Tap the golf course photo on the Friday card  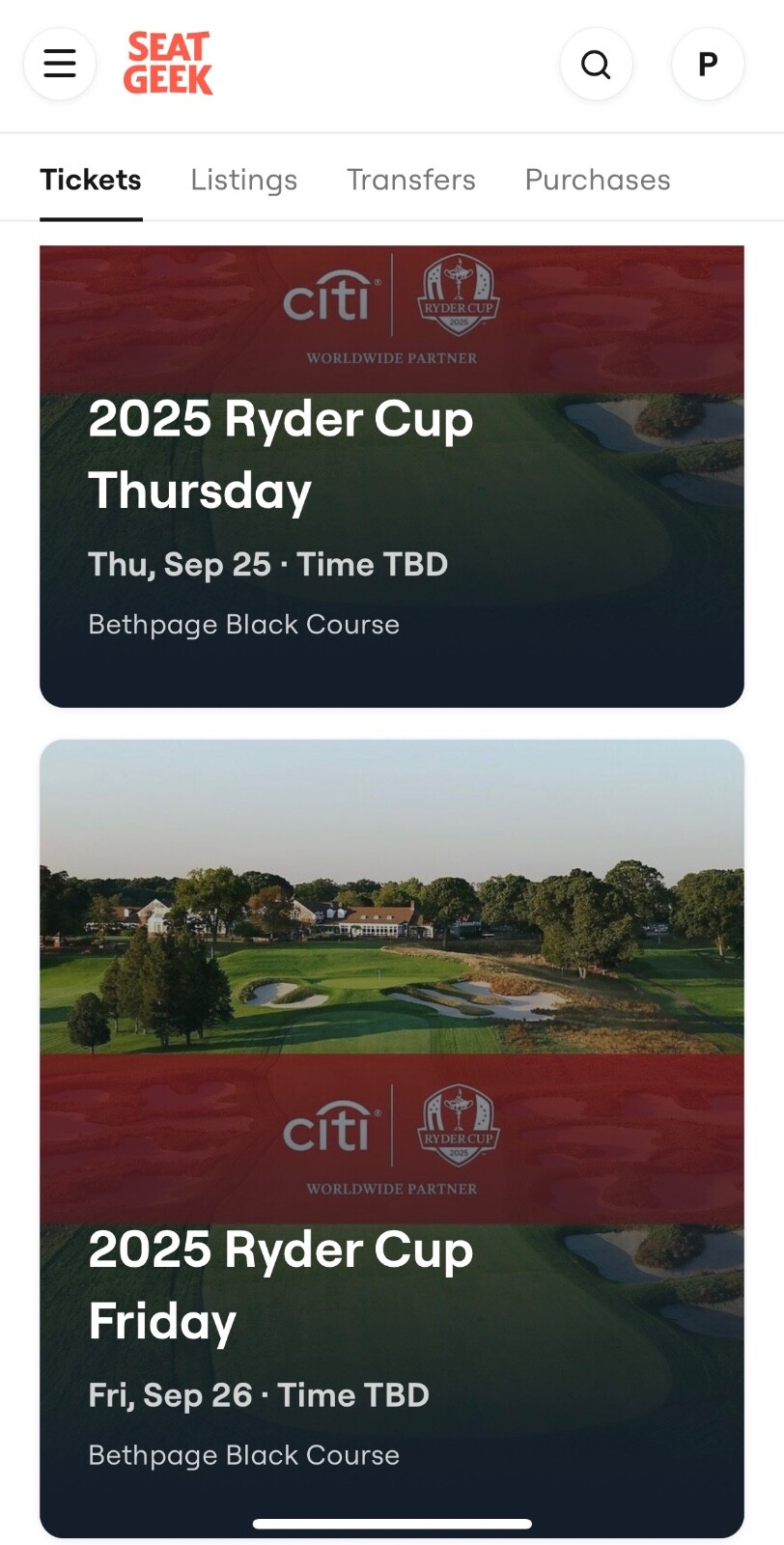click(x=392, y=898)
